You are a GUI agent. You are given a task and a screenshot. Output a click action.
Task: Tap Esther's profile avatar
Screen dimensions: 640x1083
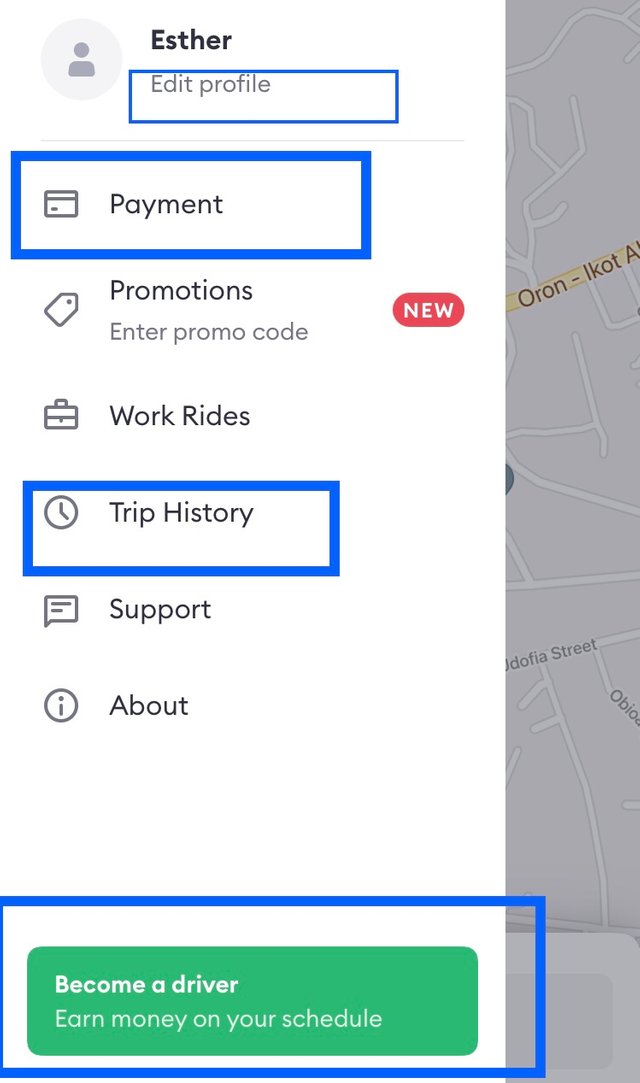[81, 60]
